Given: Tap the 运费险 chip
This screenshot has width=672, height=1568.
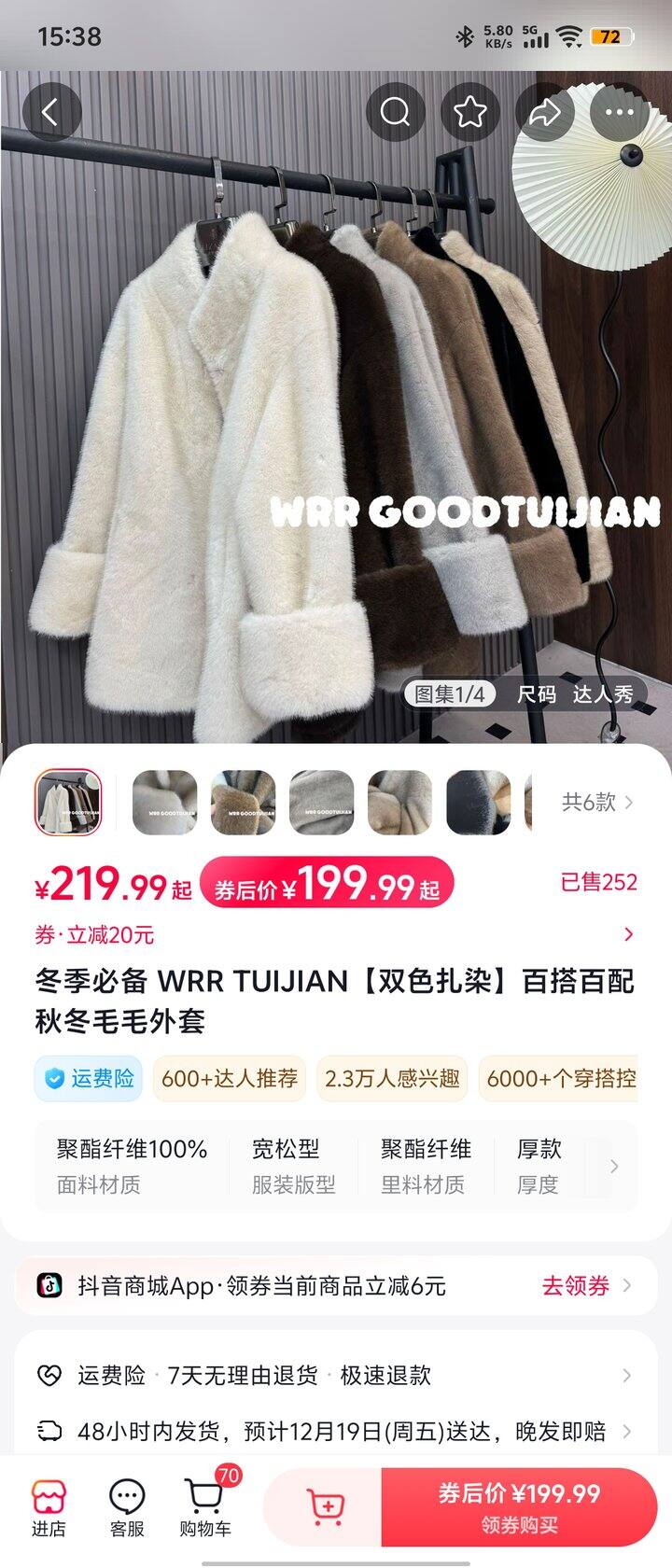Looking at the screenshot, I should coord(90,1079).
